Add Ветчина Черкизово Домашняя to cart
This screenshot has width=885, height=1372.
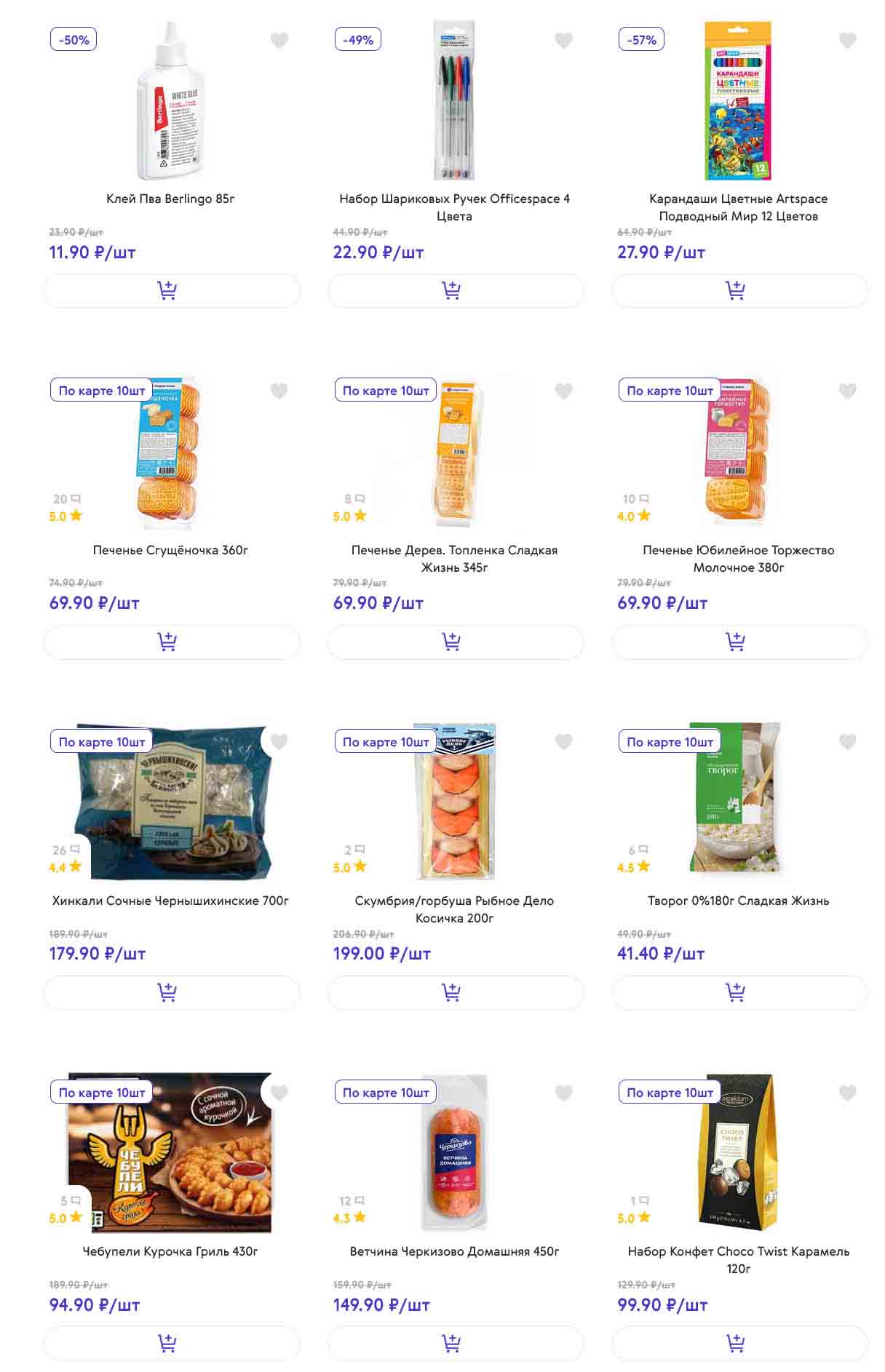click(x=456, y=1343)
